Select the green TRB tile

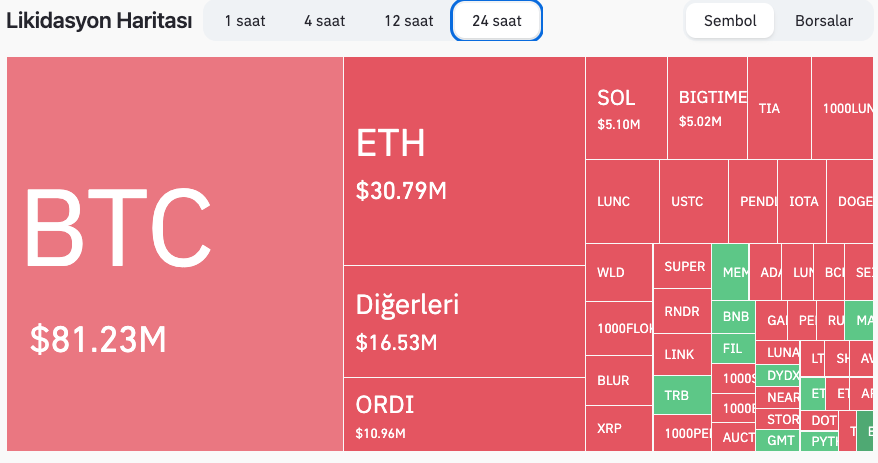tap(680, 395)
